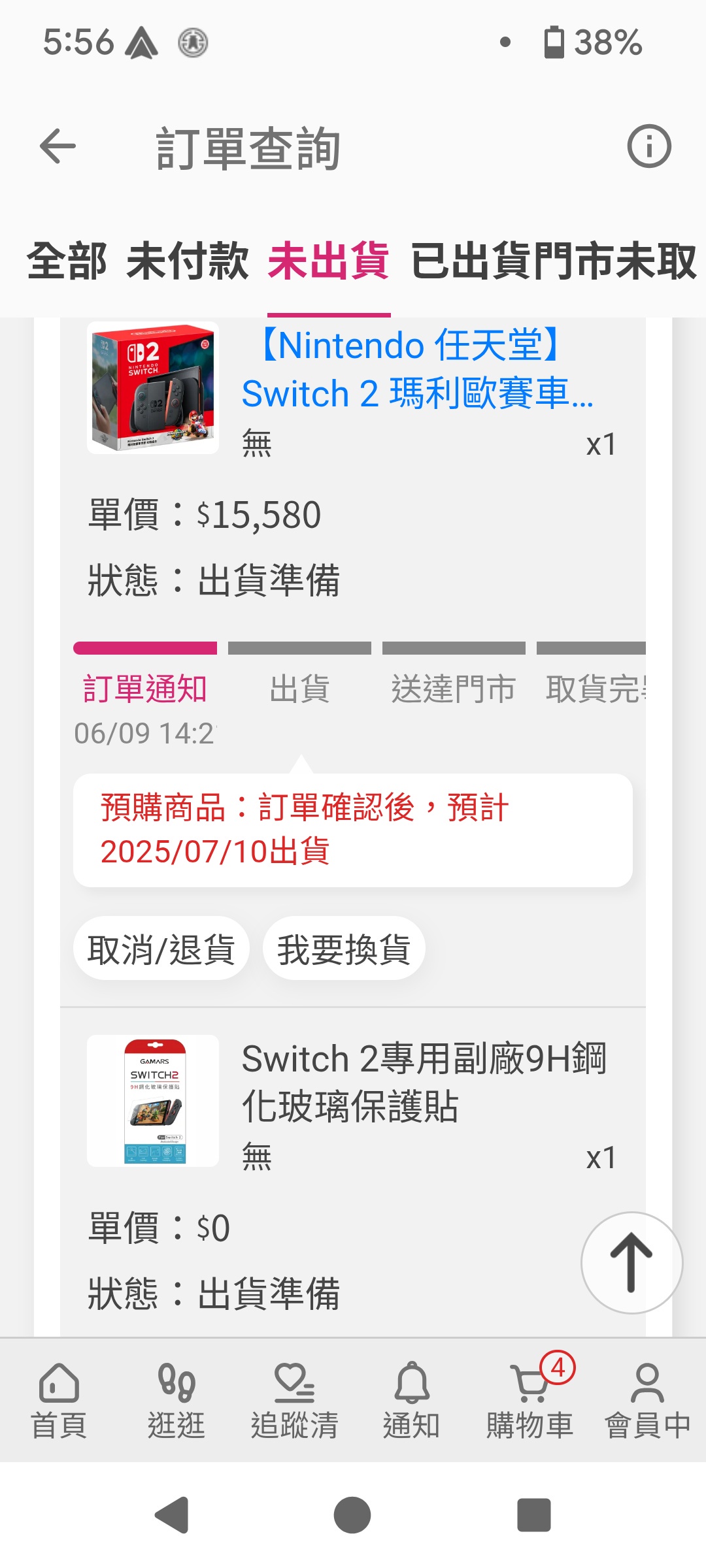Open the 會員中 member tab
This screenshot has width=706, height=1568.
647,1401
